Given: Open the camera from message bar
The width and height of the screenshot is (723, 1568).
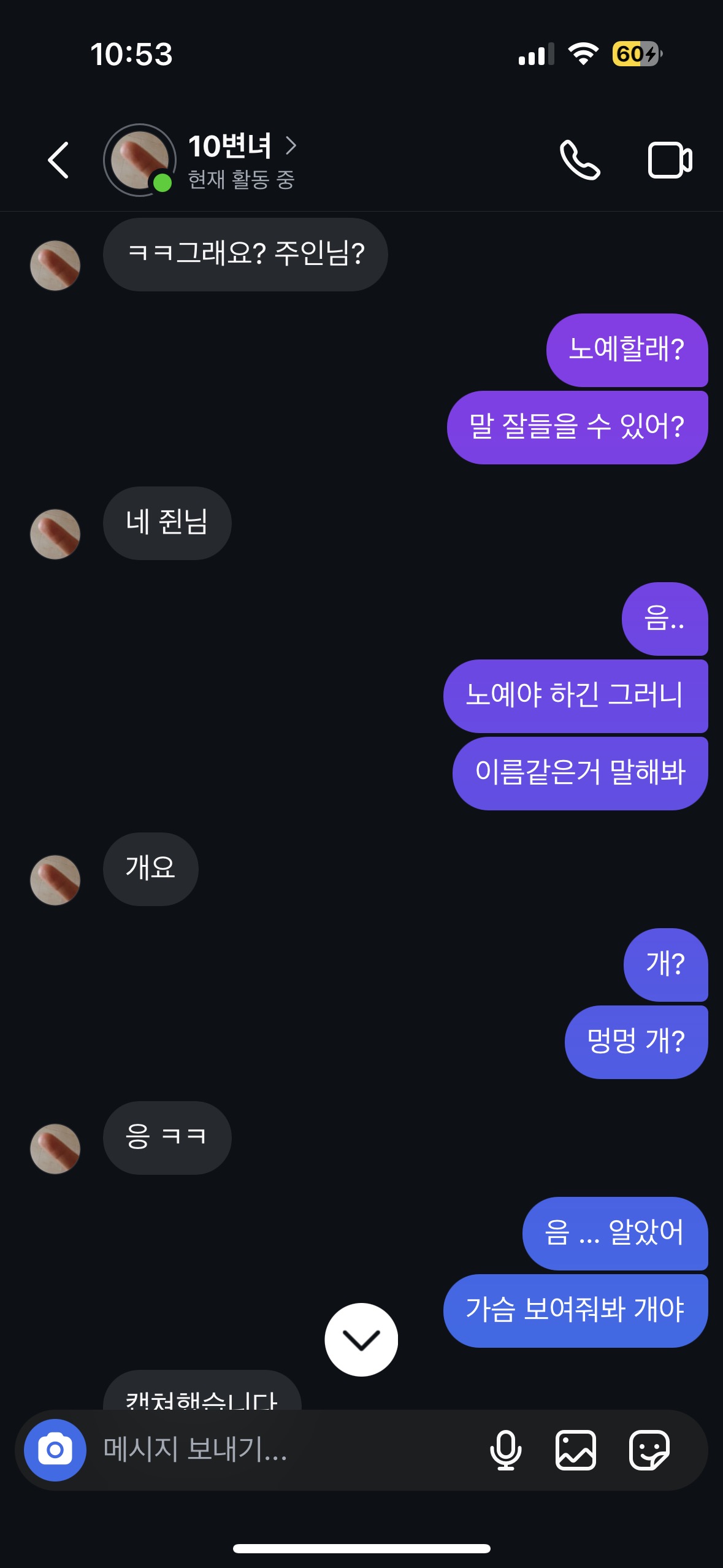Looking at the screenshot, I should (x=55, y=1450).
